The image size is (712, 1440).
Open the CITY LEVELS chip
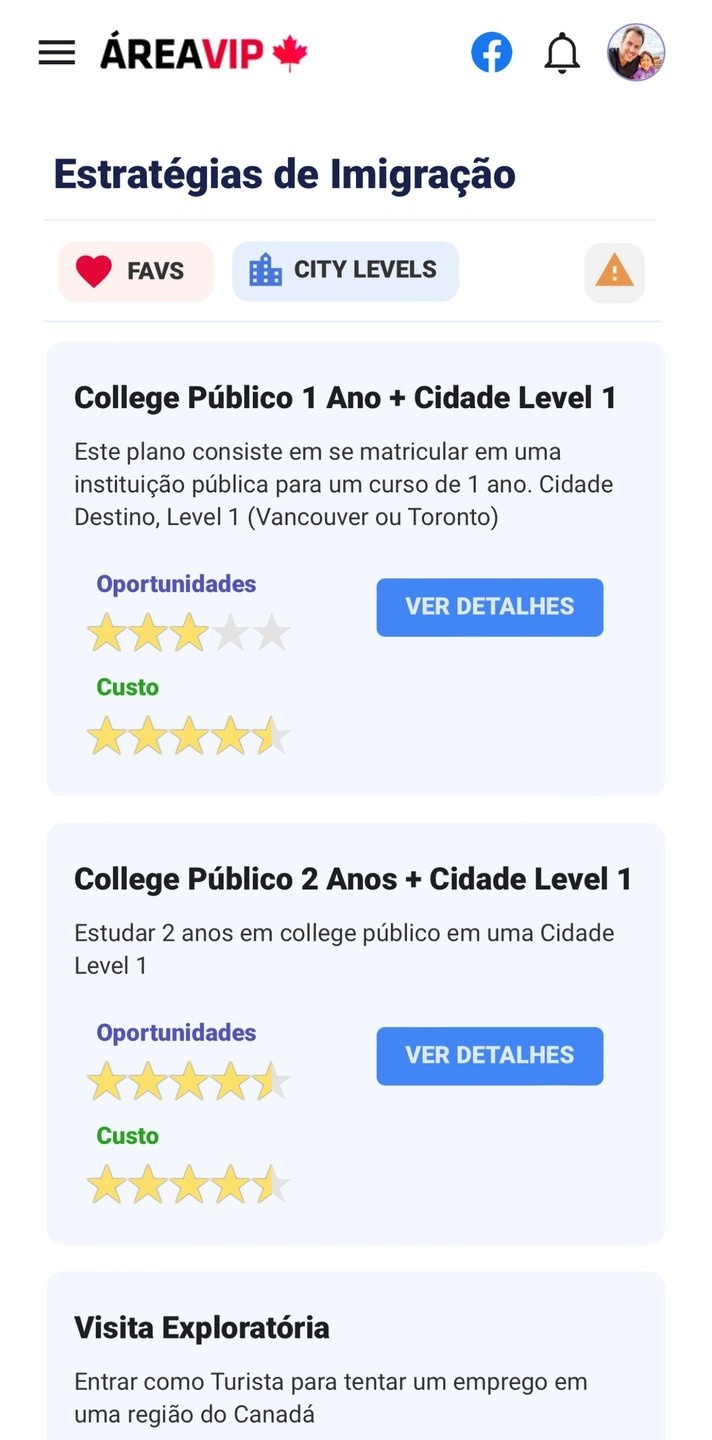pyautogui.click(x=345, y=271)
